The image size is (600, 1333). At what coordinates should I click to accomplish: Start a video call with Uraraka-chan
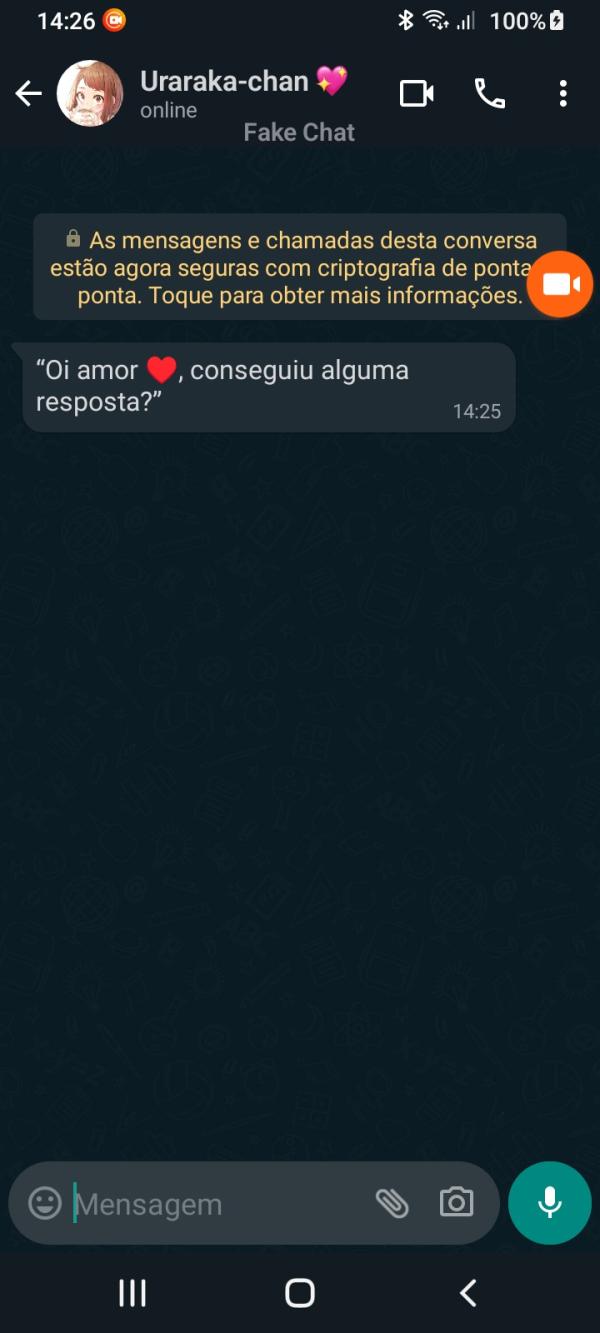(x=416, y=94)
